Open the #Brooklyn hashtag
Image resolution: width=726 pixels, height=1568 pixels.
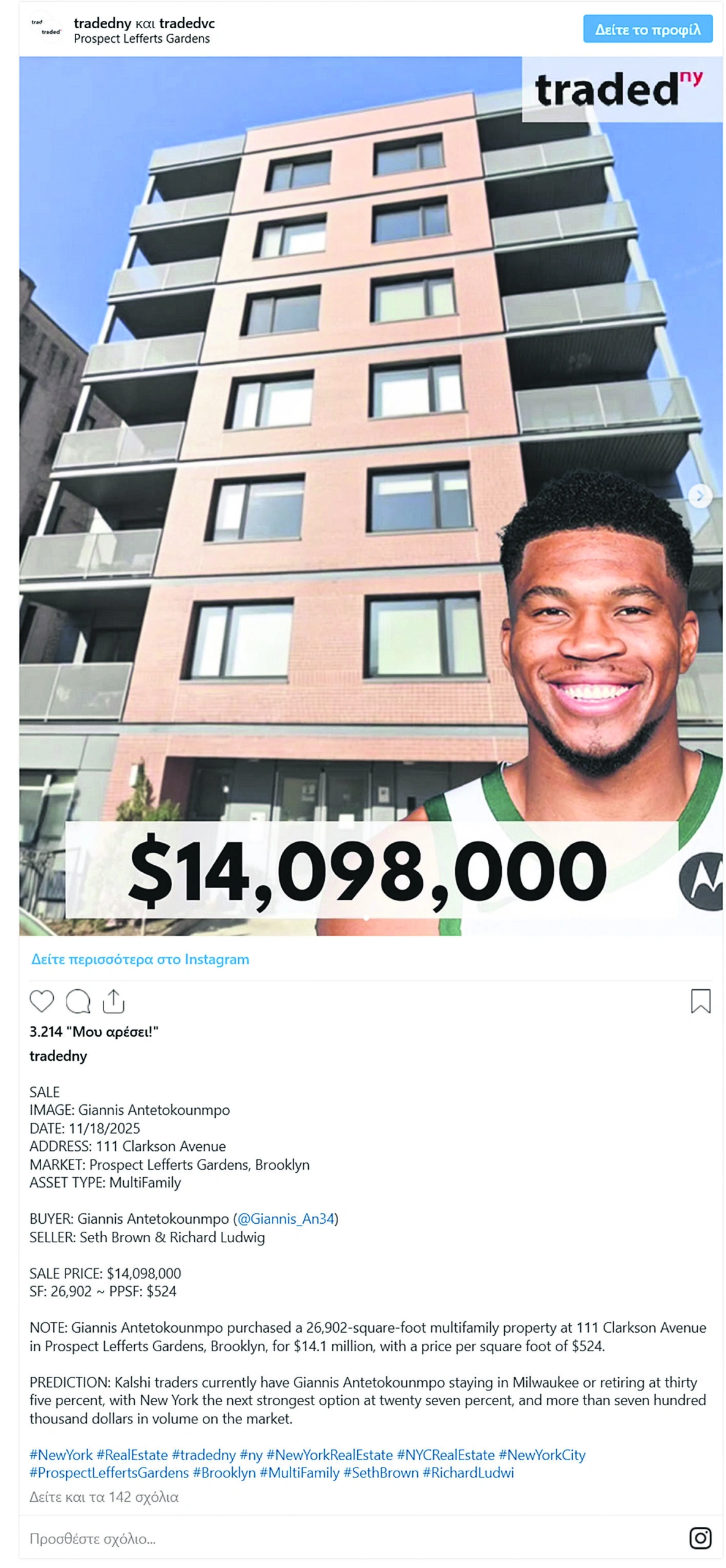(224, 1473)
